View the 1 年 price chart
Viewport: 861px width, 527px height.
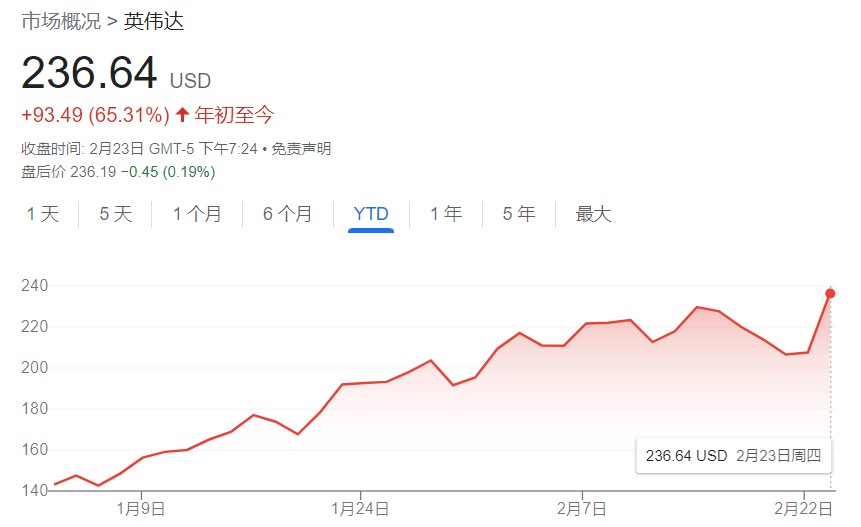[446, 214]
